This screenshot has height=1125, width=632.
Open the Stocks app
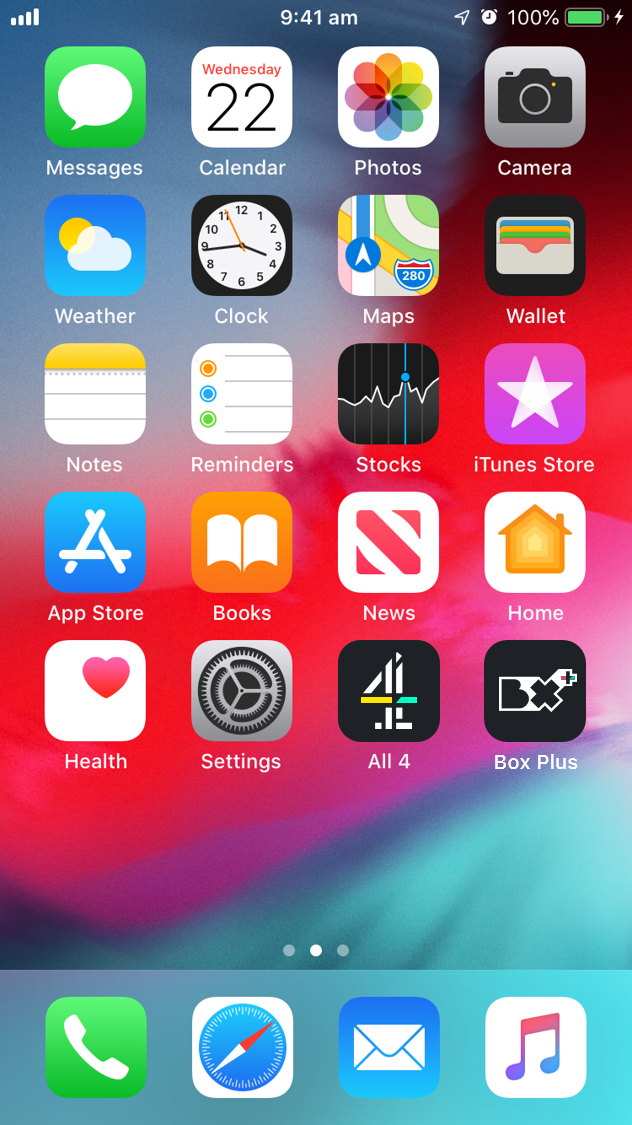pos(388,394)
